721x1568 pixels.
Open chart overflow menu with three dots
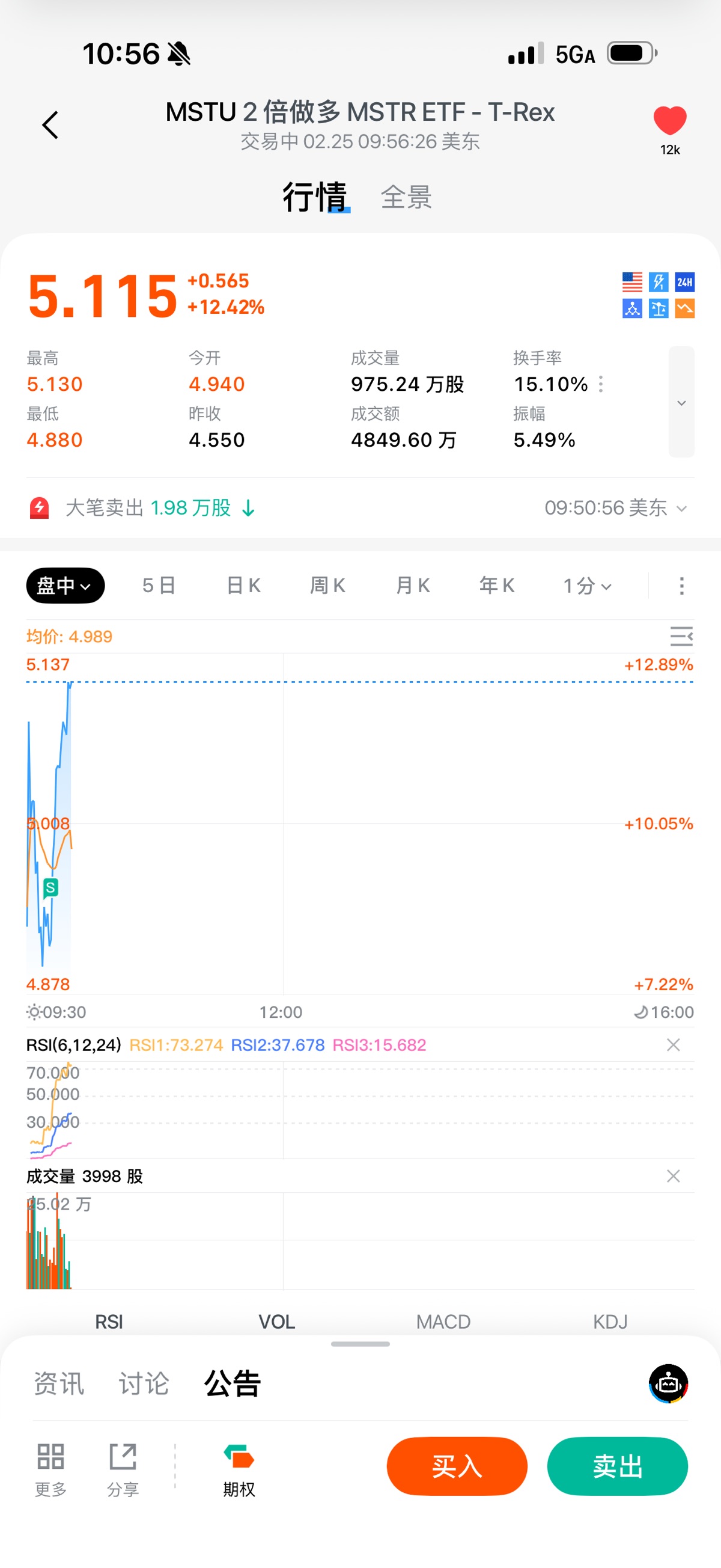coord(681,586)
